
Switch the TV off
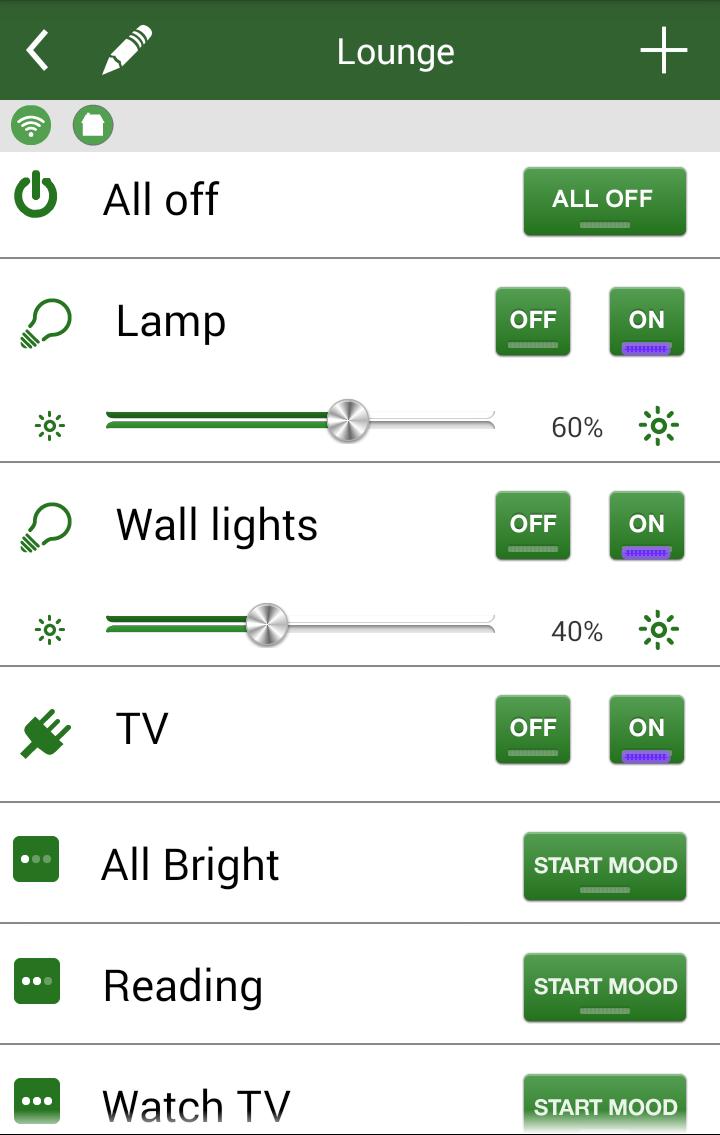coord(533,729)
